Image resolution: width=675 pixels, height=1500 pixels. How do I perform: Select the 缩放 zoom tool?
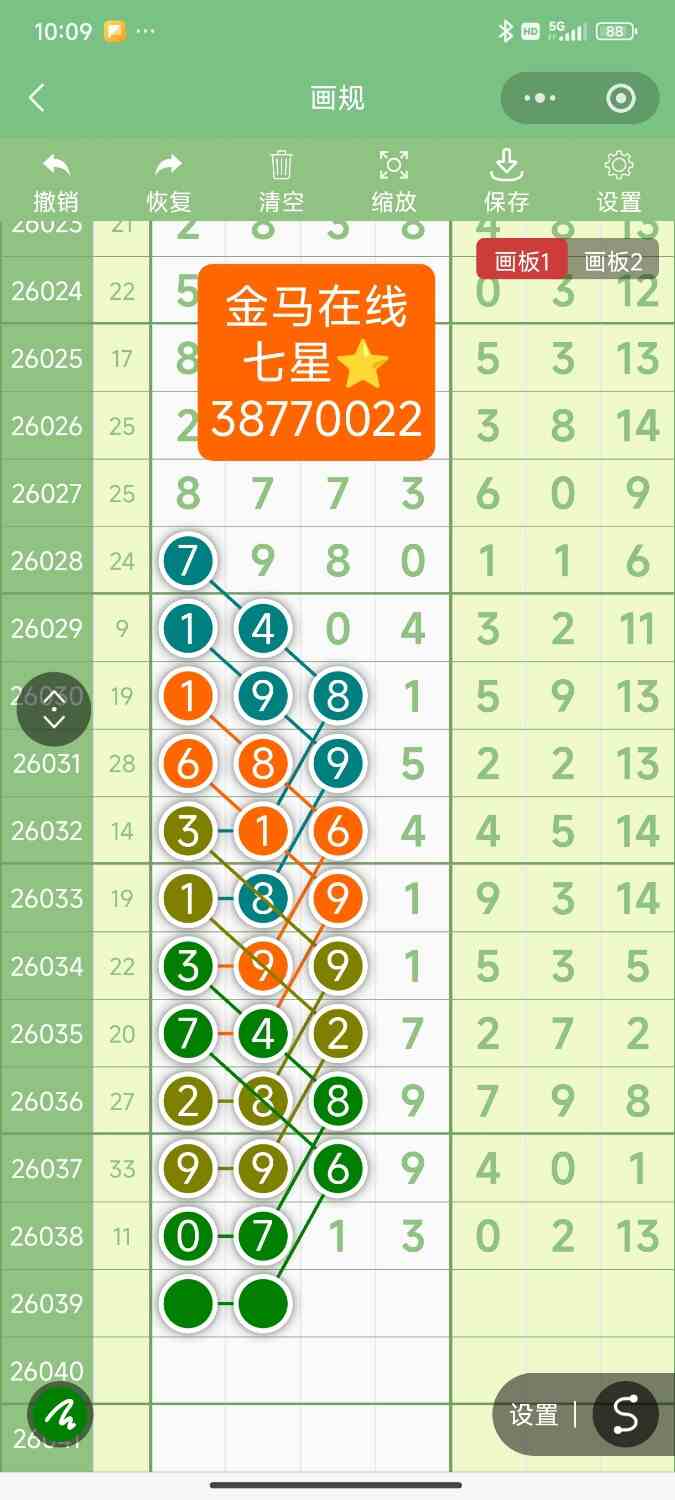[394, 181]
